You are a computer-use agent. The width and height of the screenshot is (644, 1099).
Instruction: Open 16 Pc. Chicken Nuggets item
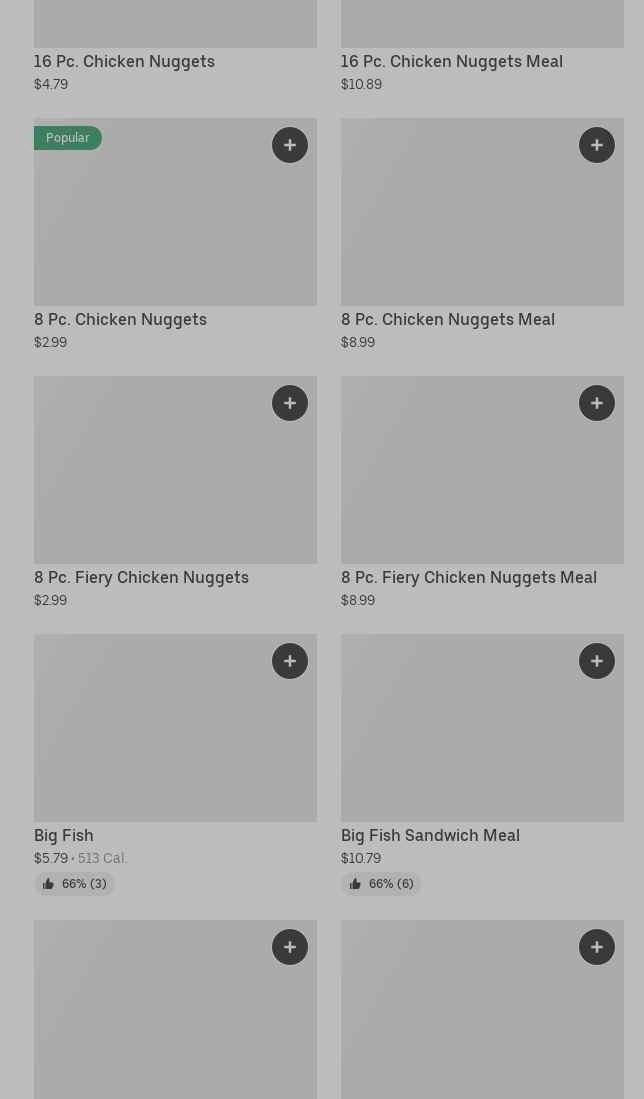pos(124,61)
